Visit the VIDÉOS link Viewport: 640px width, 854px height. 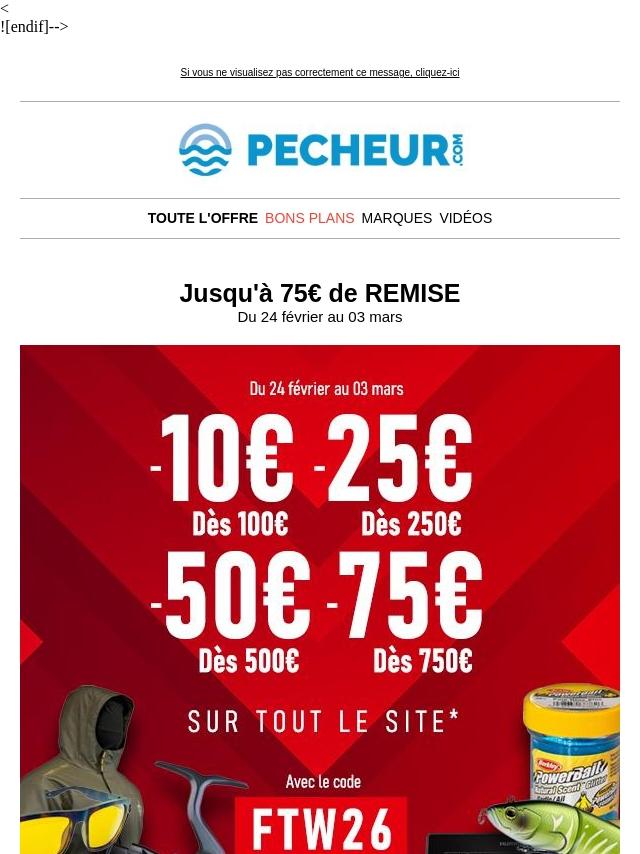click(x=465, y=218)
